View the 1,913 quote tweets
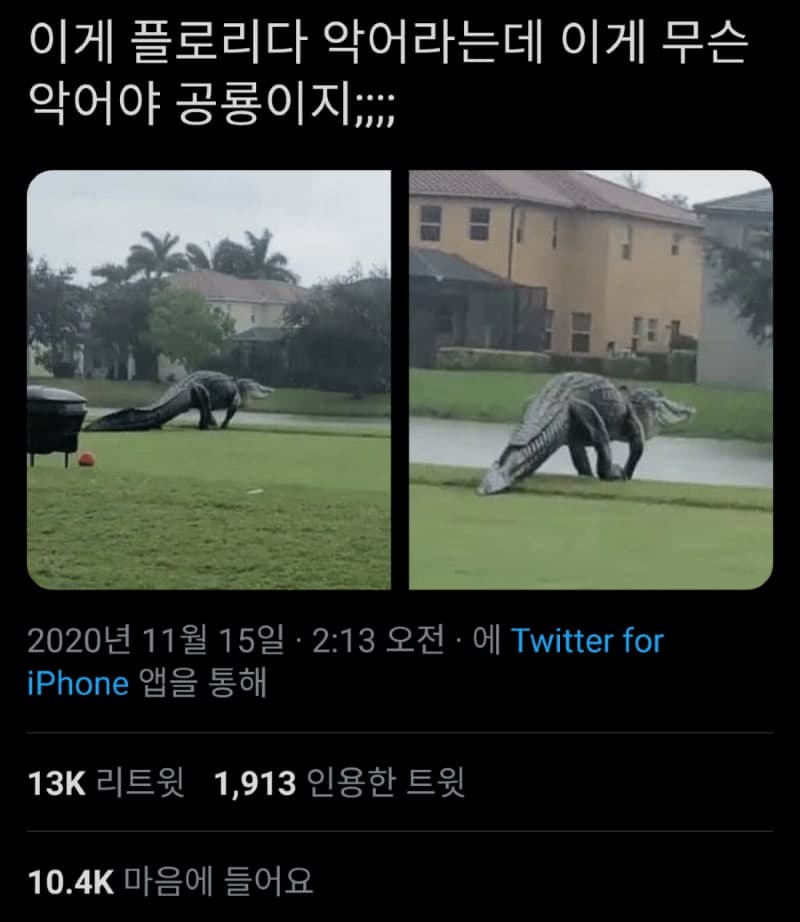Screen dimensions: 800x922 pyautogui.click(x=340, y=783)
